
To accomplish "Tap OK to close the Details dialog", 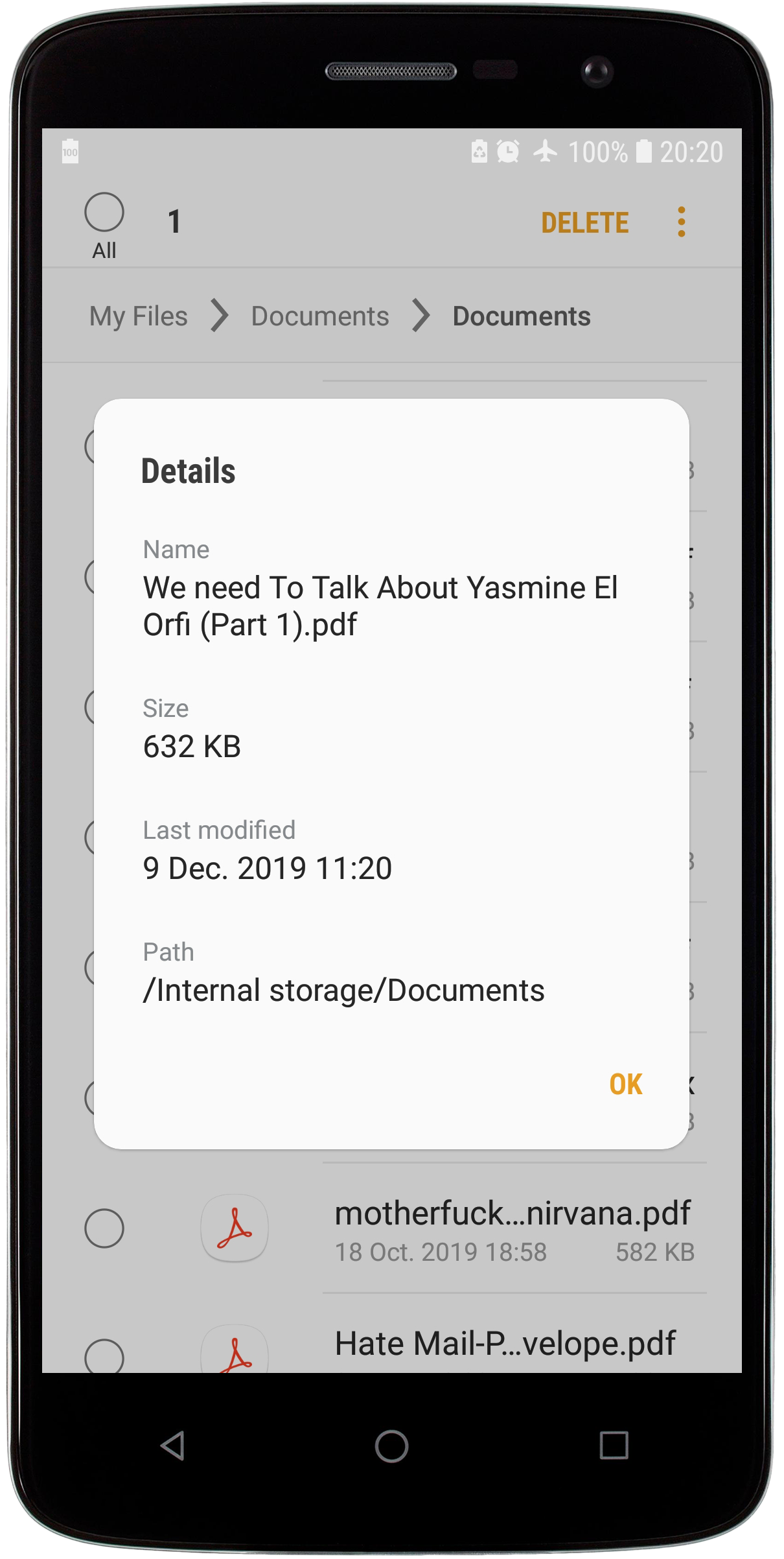I will (x=625, y=1084).
